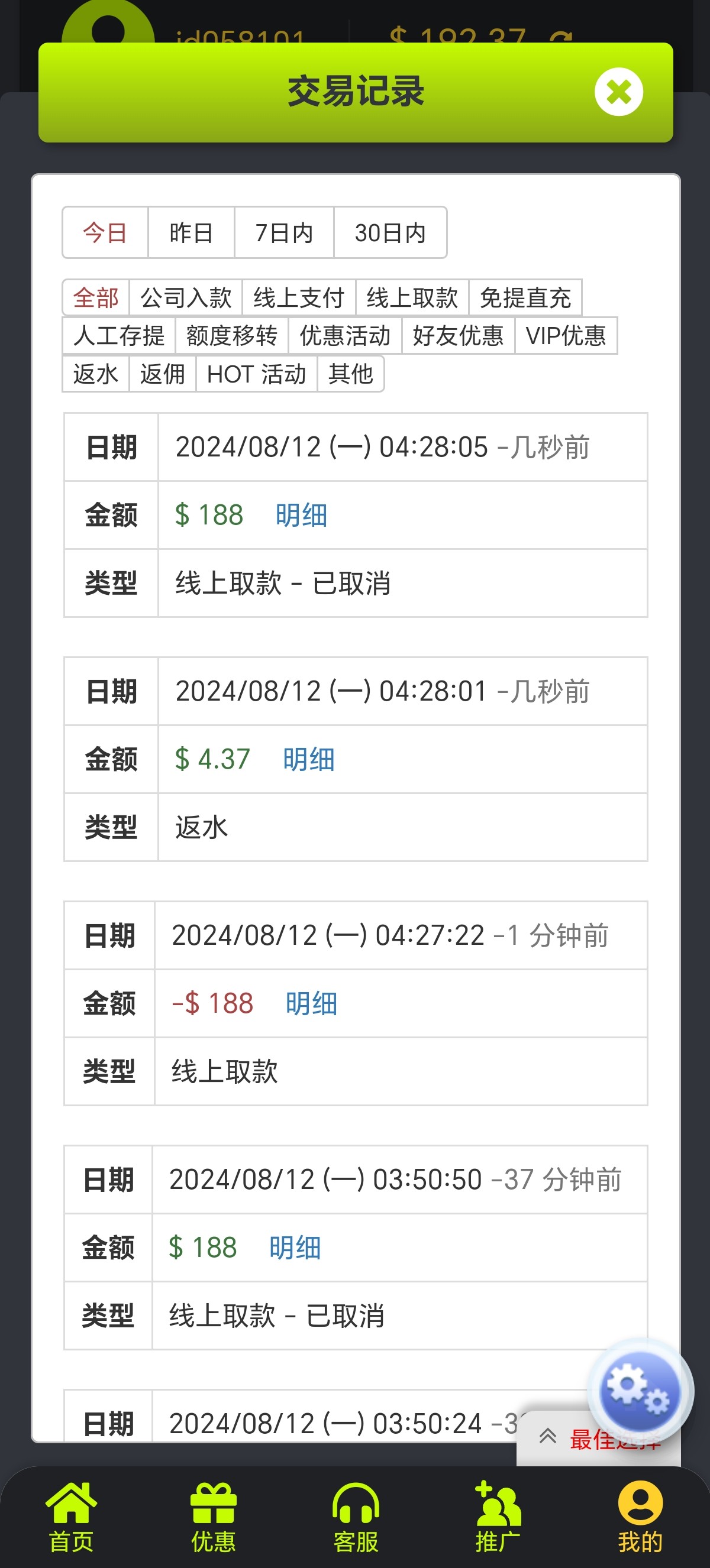Select the HOT 活动 filter
The height and width of the screenshot is (1568, 710).
(x=256, y=374)
